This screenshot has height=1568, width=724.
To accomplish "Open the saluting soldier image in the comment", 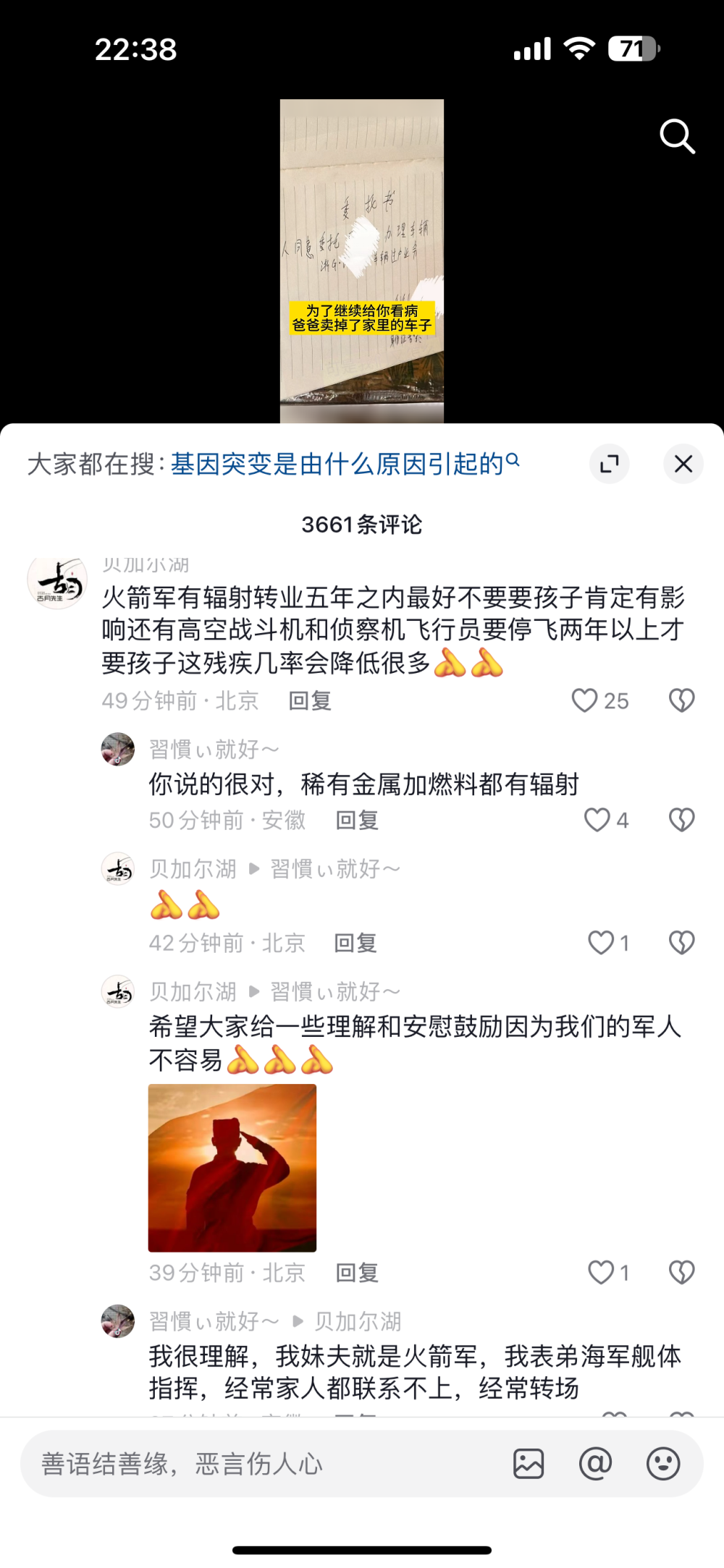I will pyautogui.click(x=232, y=1167).
